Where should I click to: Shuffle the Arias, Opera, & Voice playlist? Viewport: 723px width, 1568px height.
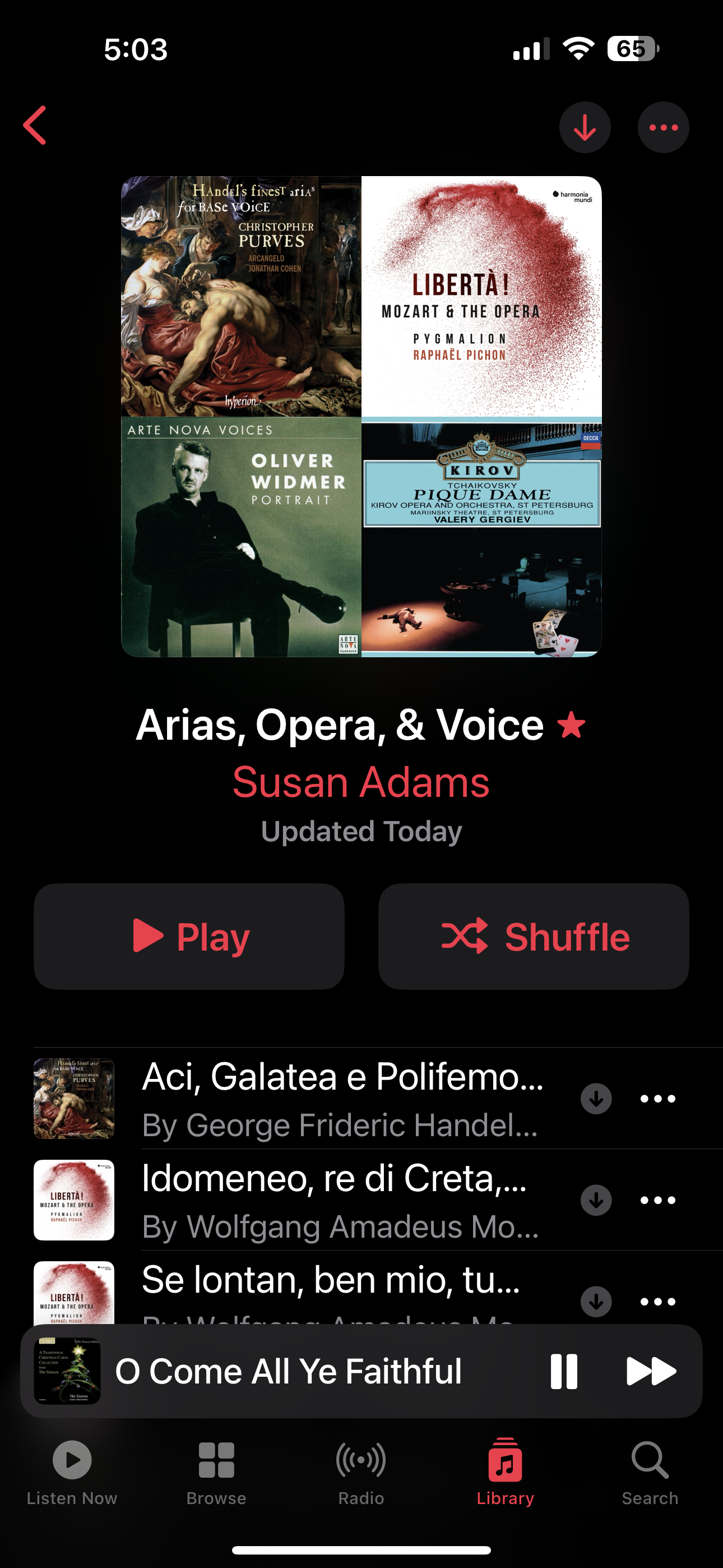pos(533,936)
